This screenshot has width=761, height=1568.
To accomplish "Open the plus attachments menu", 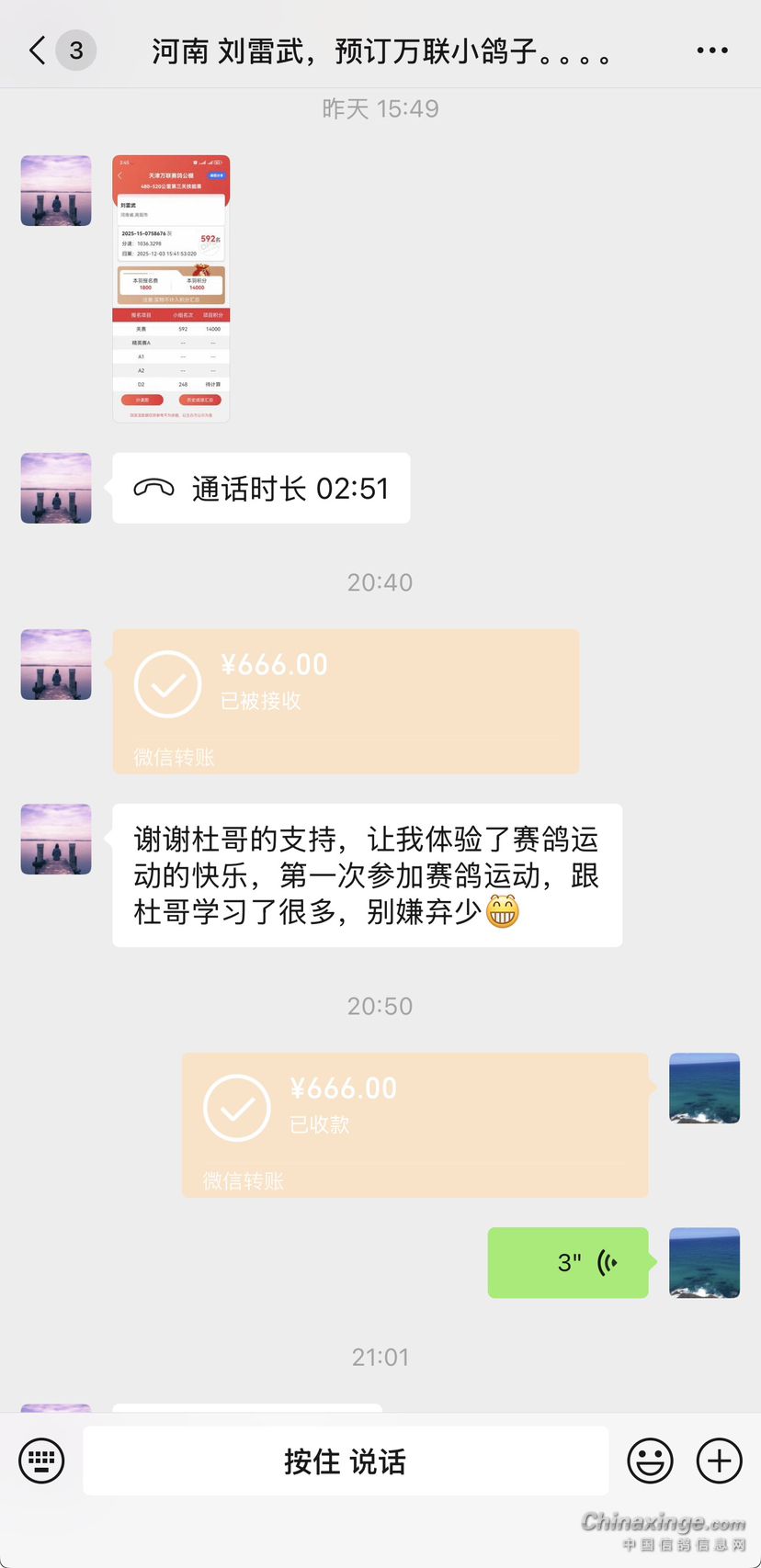I will (720, 1461).
